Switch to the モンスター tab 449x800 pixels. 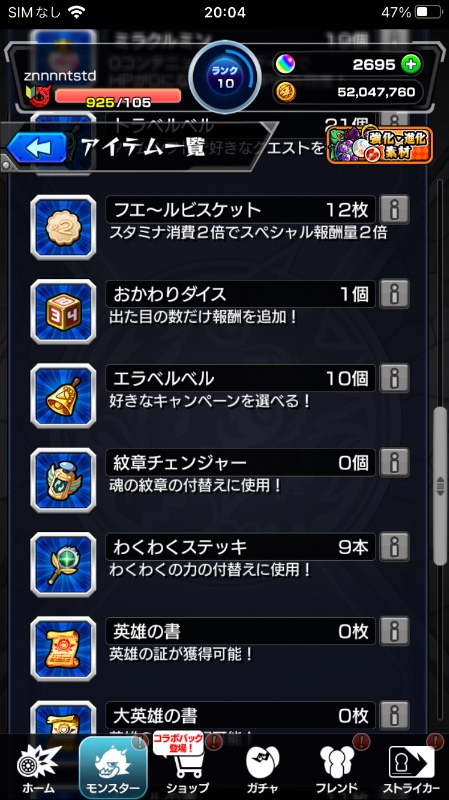[x=113, y=767]
